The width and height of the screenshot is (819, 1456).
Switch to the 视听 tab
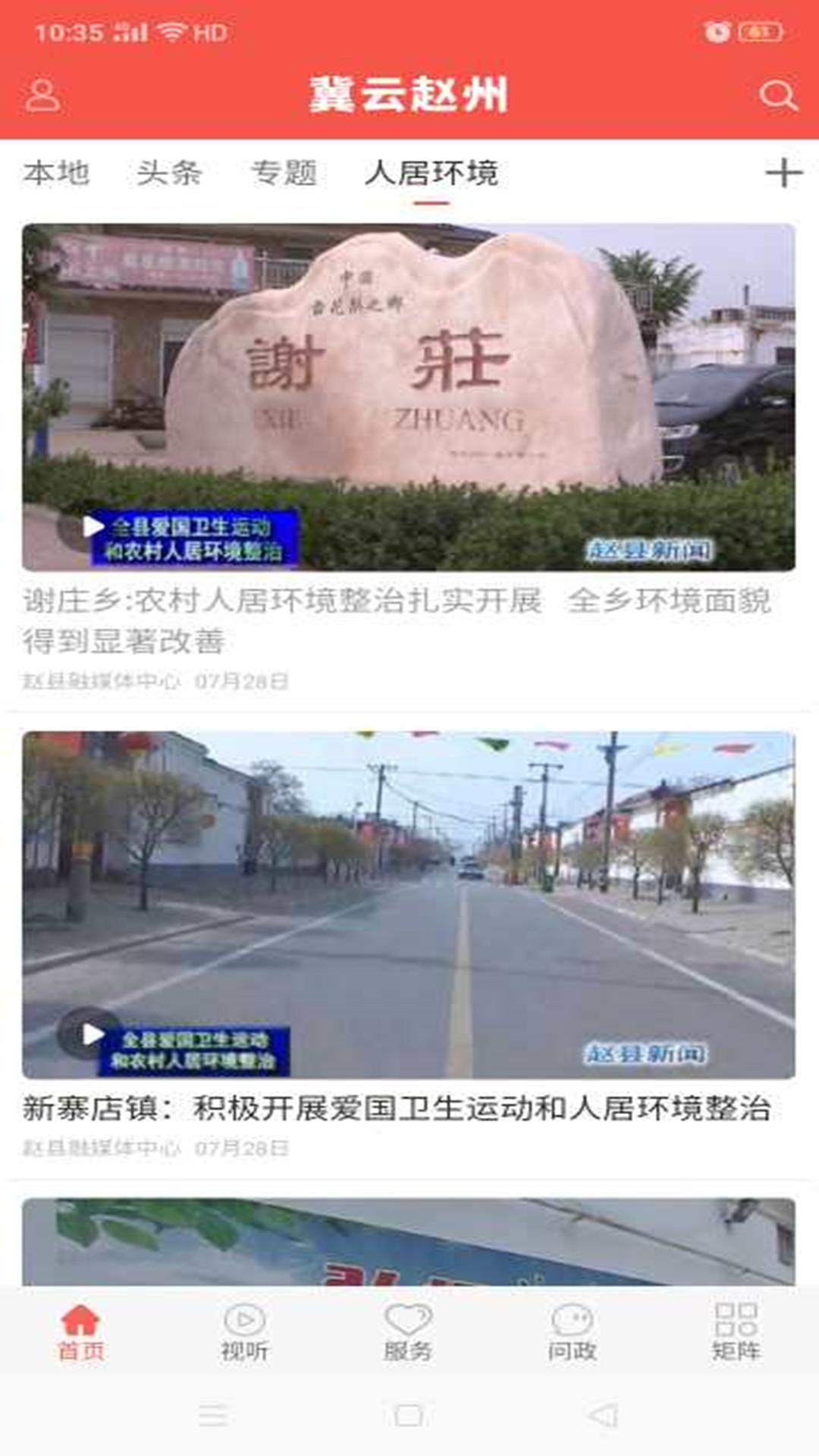[244, 1332]
